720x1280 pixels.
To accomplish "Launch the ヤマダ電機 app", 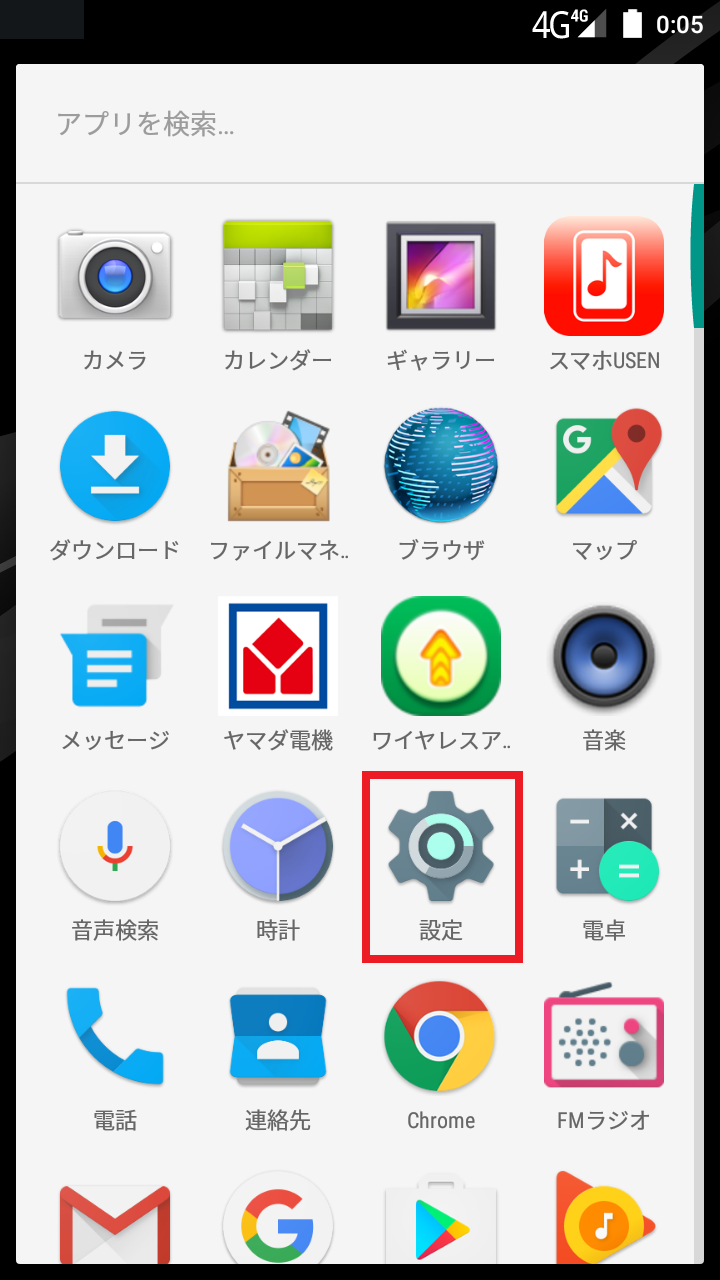I will [x=278, y=657].
